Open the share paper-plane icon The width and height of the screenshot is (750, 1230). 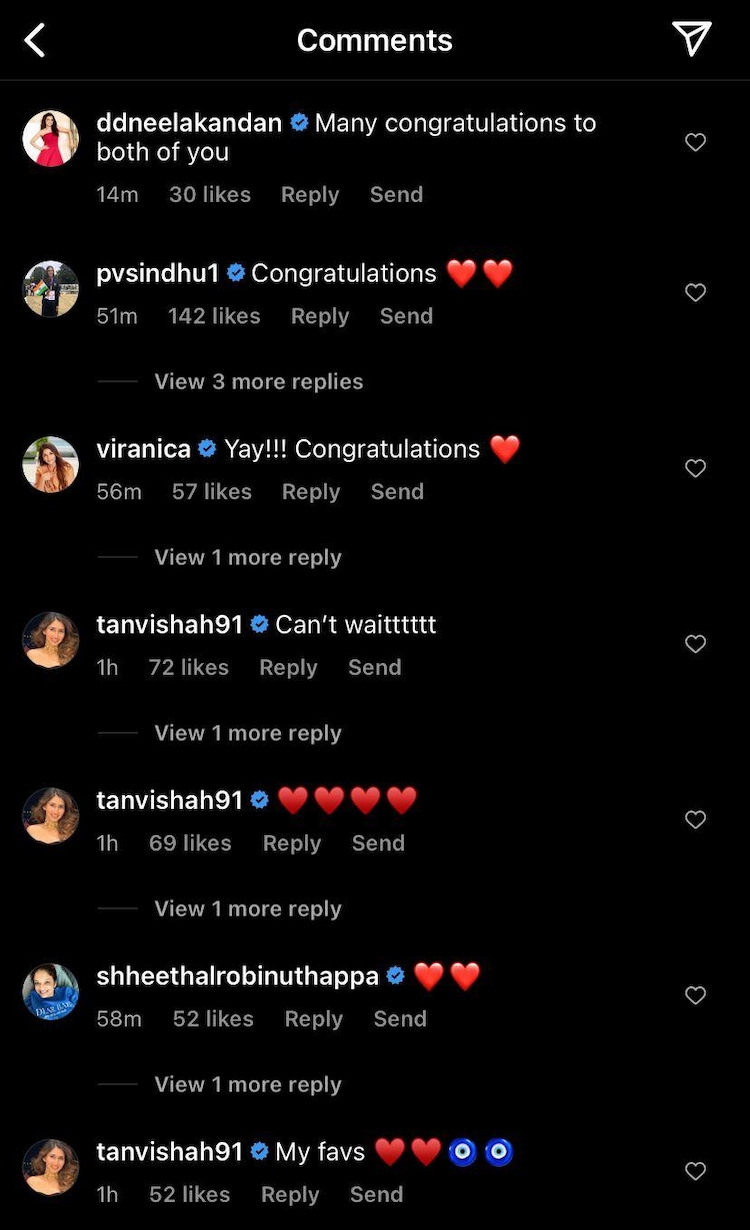(692, 39)
